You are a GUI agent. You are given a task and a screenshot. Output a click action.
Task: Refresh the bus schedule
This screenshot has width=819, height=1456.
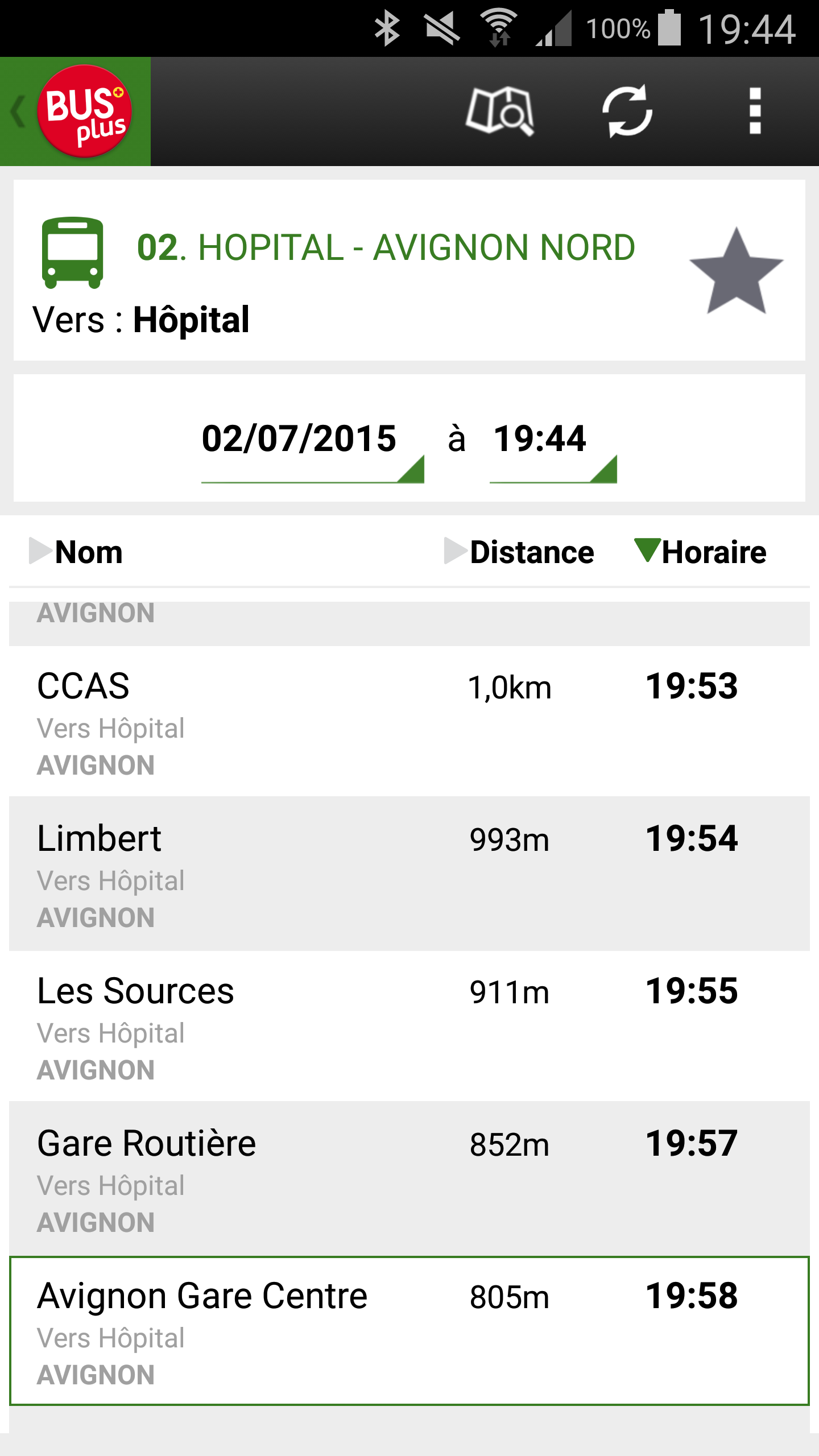(627, 111)
